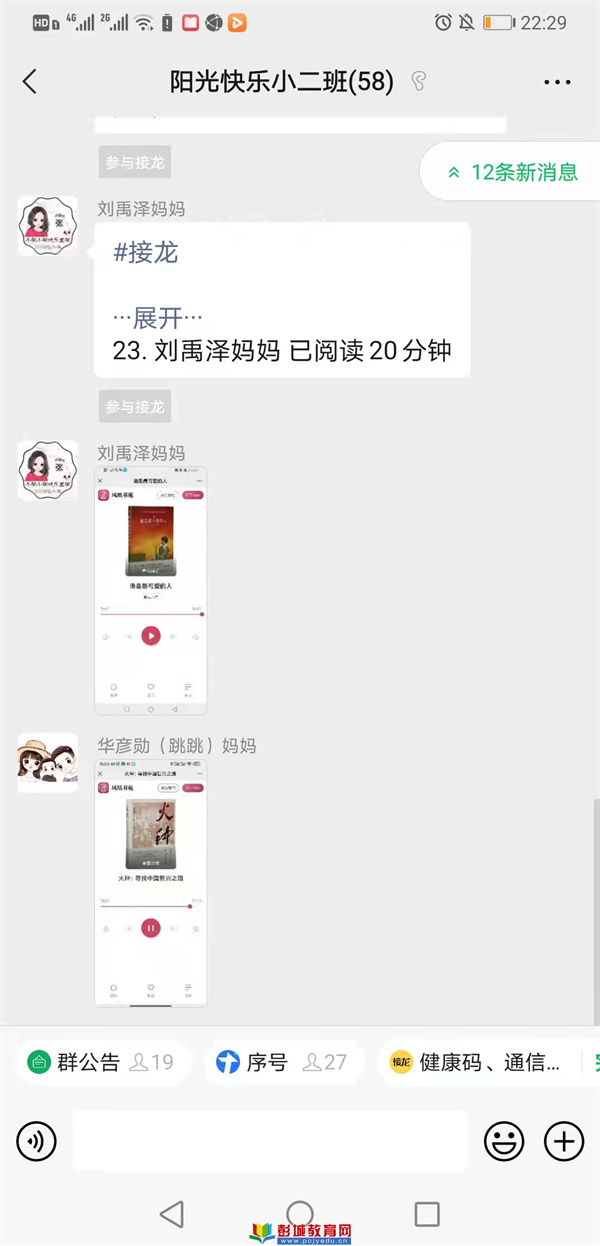Expand the 接龙 list via …展开…

click(159, 318)
